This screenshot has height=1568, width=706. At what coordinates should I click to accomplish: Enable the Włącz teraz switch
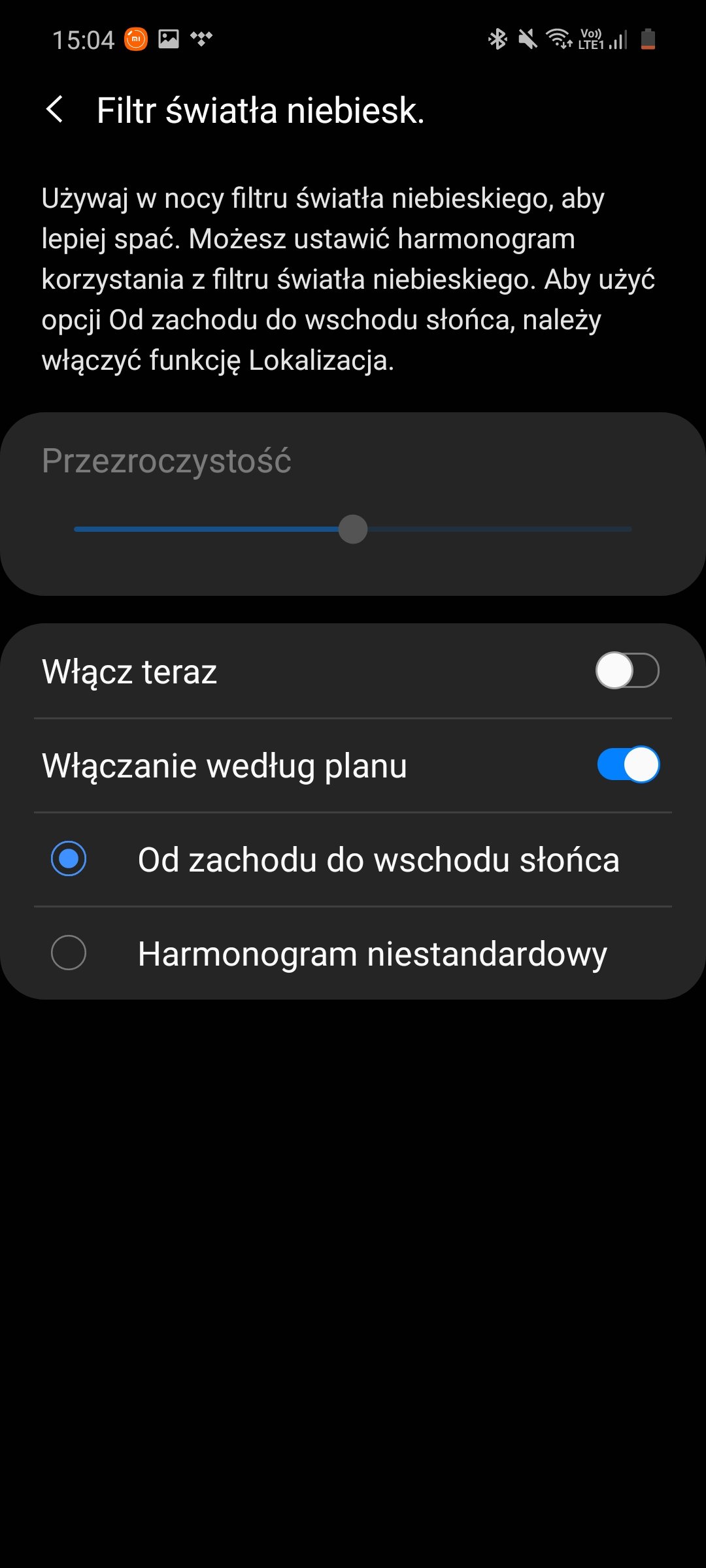(627, 671)
